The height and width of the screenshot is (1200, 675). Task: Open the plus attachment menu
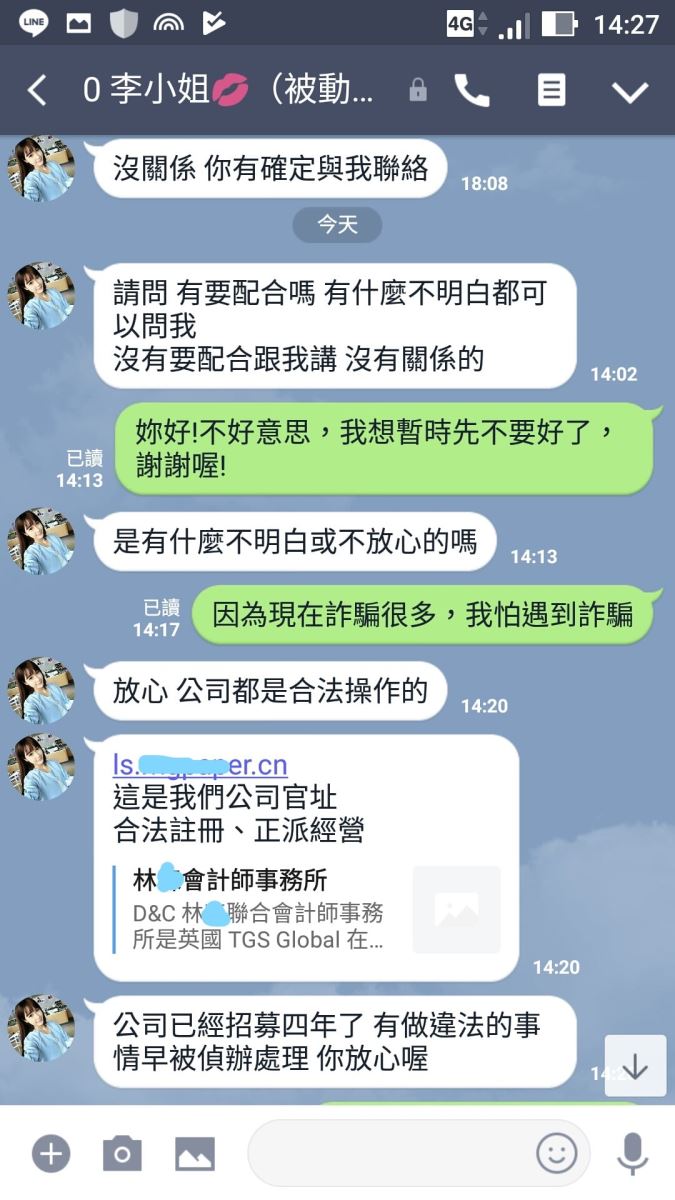[51, 1154]
